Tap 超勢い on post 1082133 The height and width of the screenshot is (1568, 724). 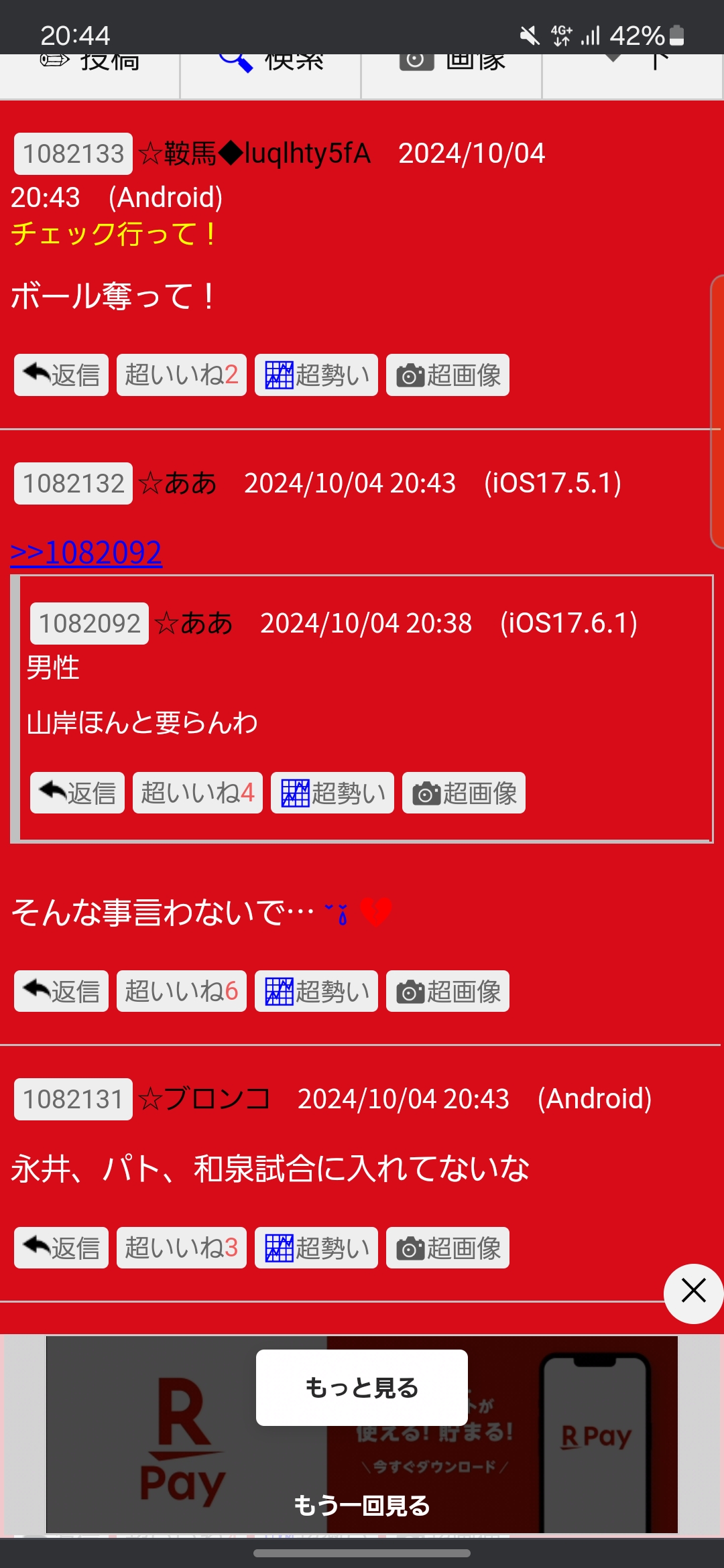point(316,375)
